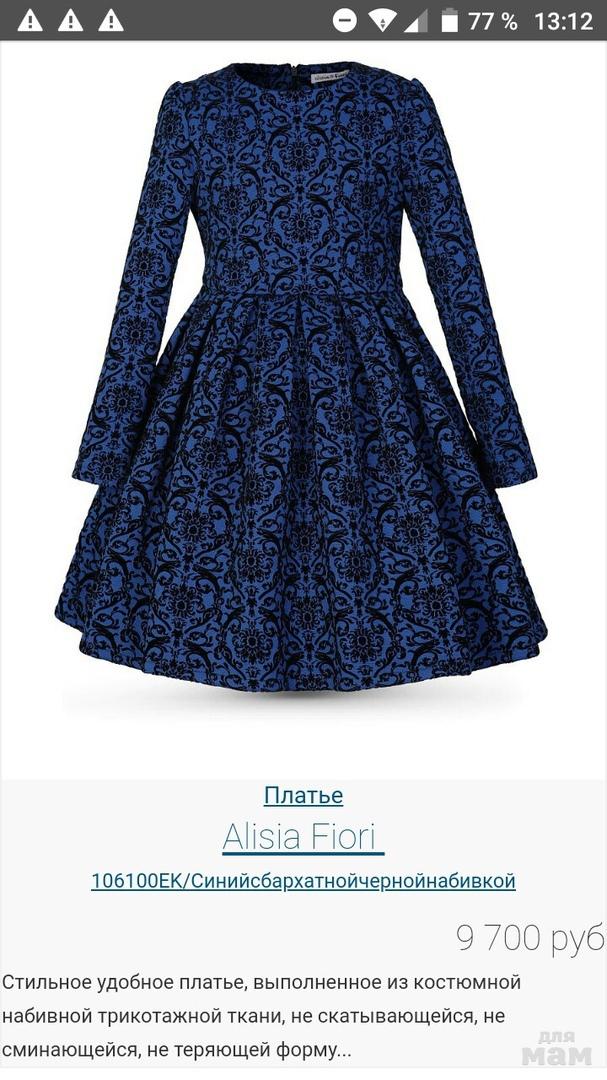Open the Alisia Fiori brand link

[302, 837]
